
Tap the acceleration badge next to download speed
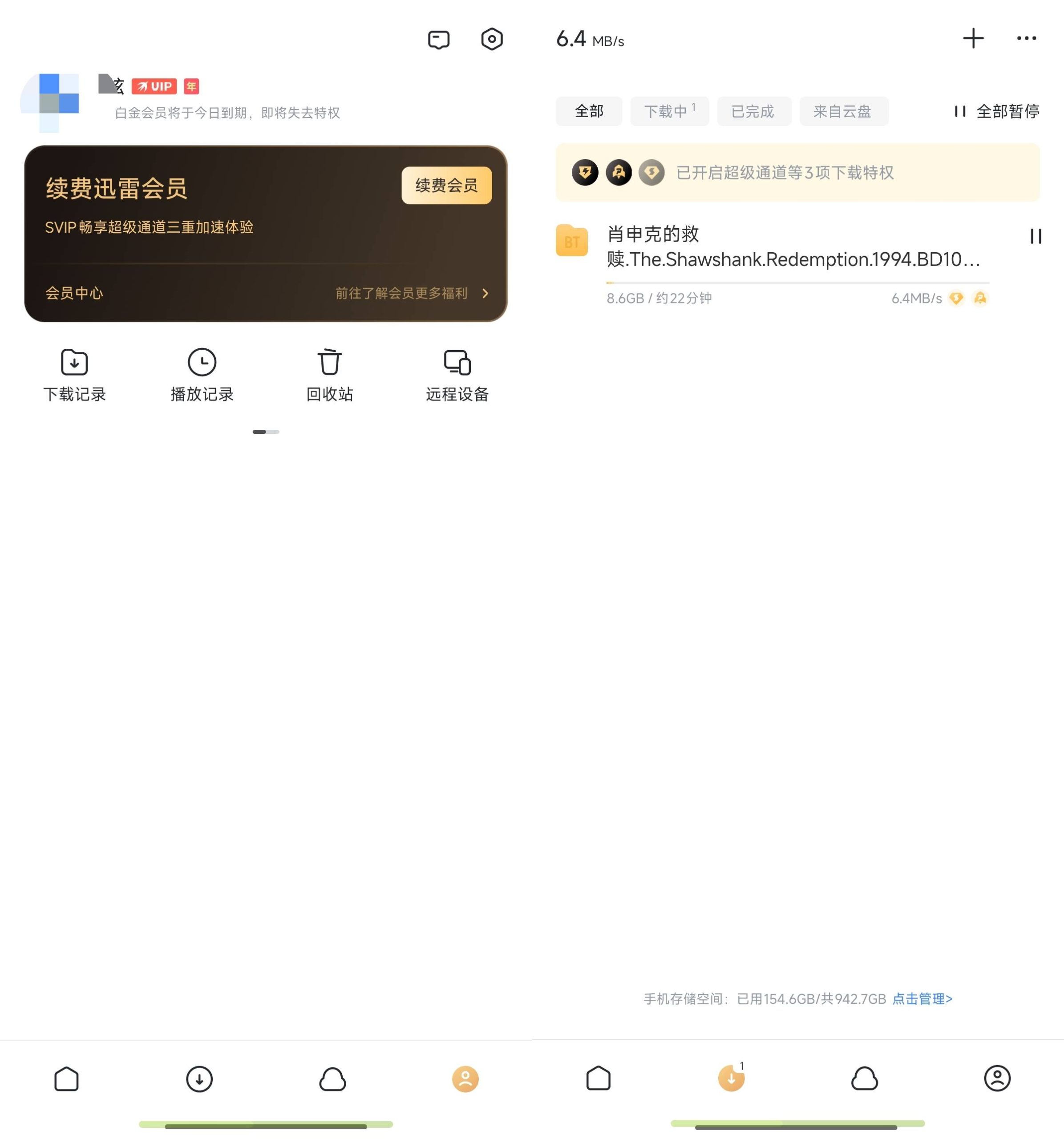(x=956, y=299)
